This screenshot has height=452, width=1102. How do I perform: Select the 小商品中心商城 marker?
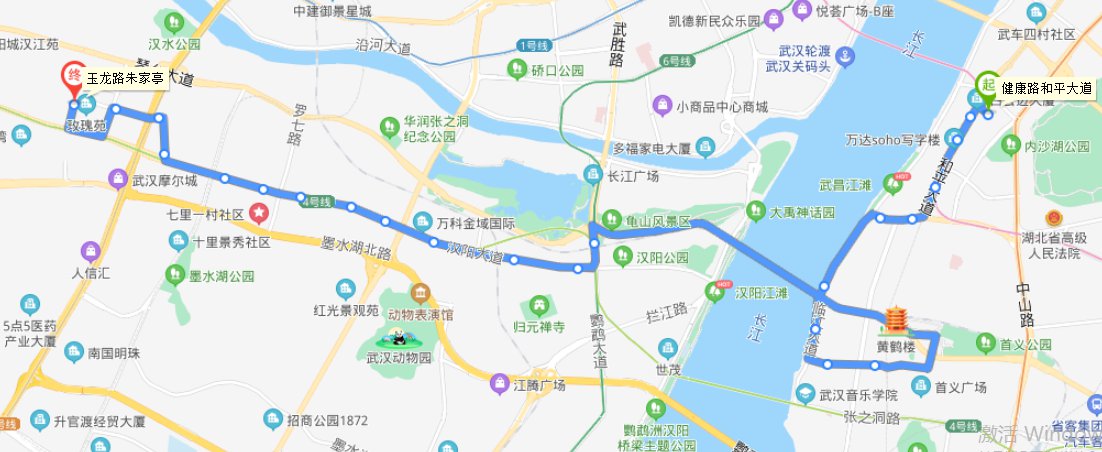662,106
